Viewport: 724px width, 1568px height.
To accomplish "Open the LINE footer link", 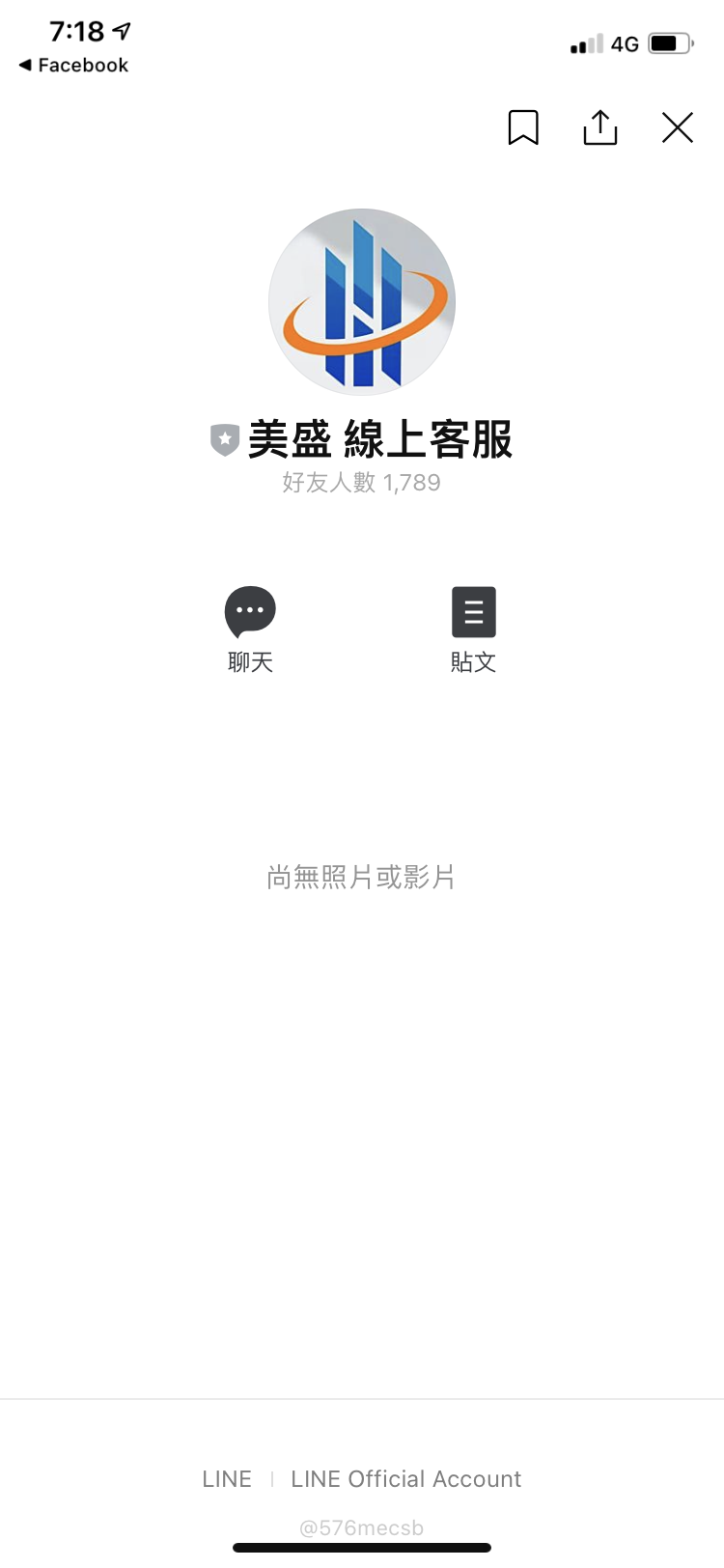I will pyautogui.click(x=227, y=1478).
